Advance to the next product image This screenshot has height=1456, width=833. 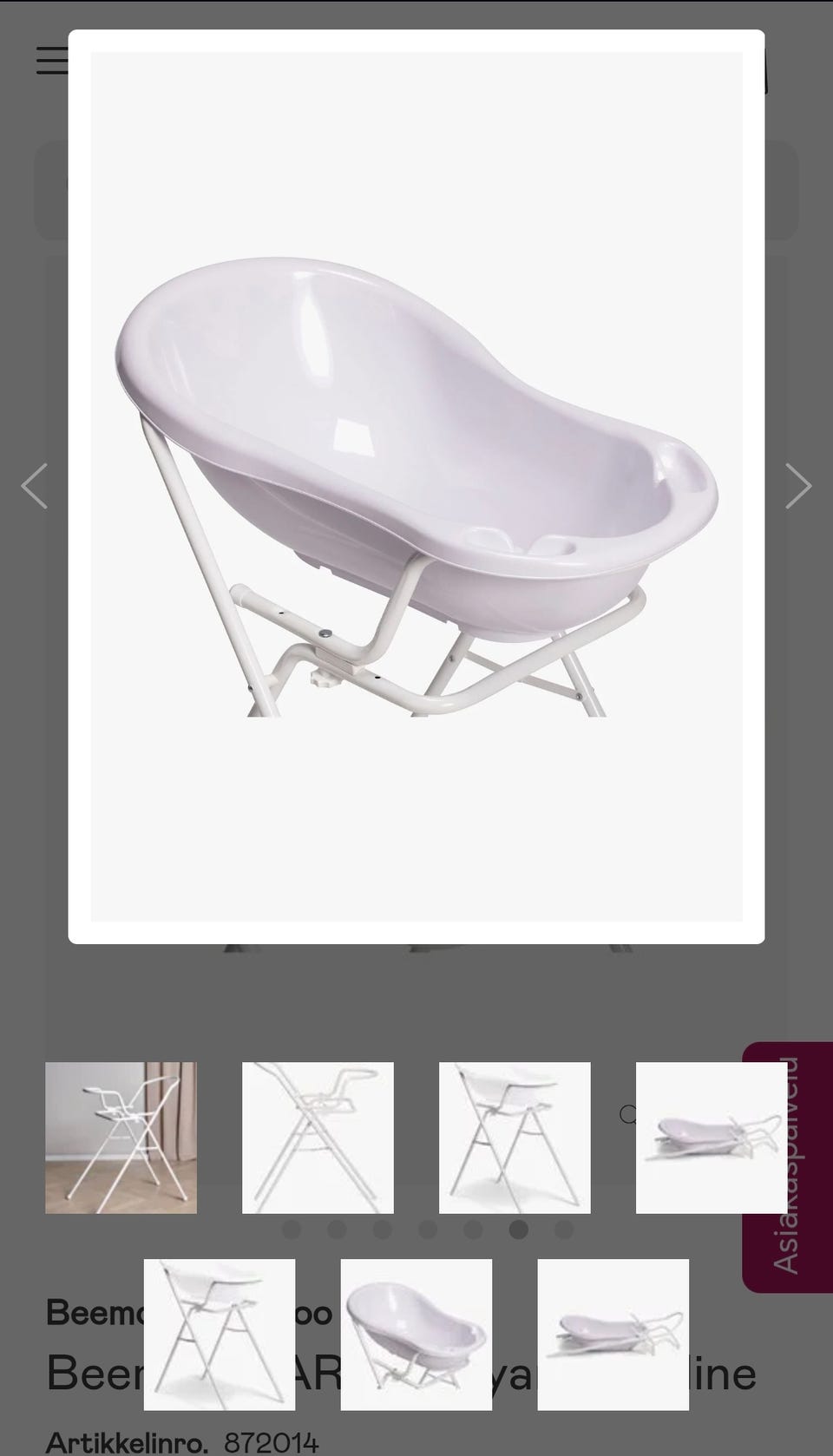click(797, 486)
